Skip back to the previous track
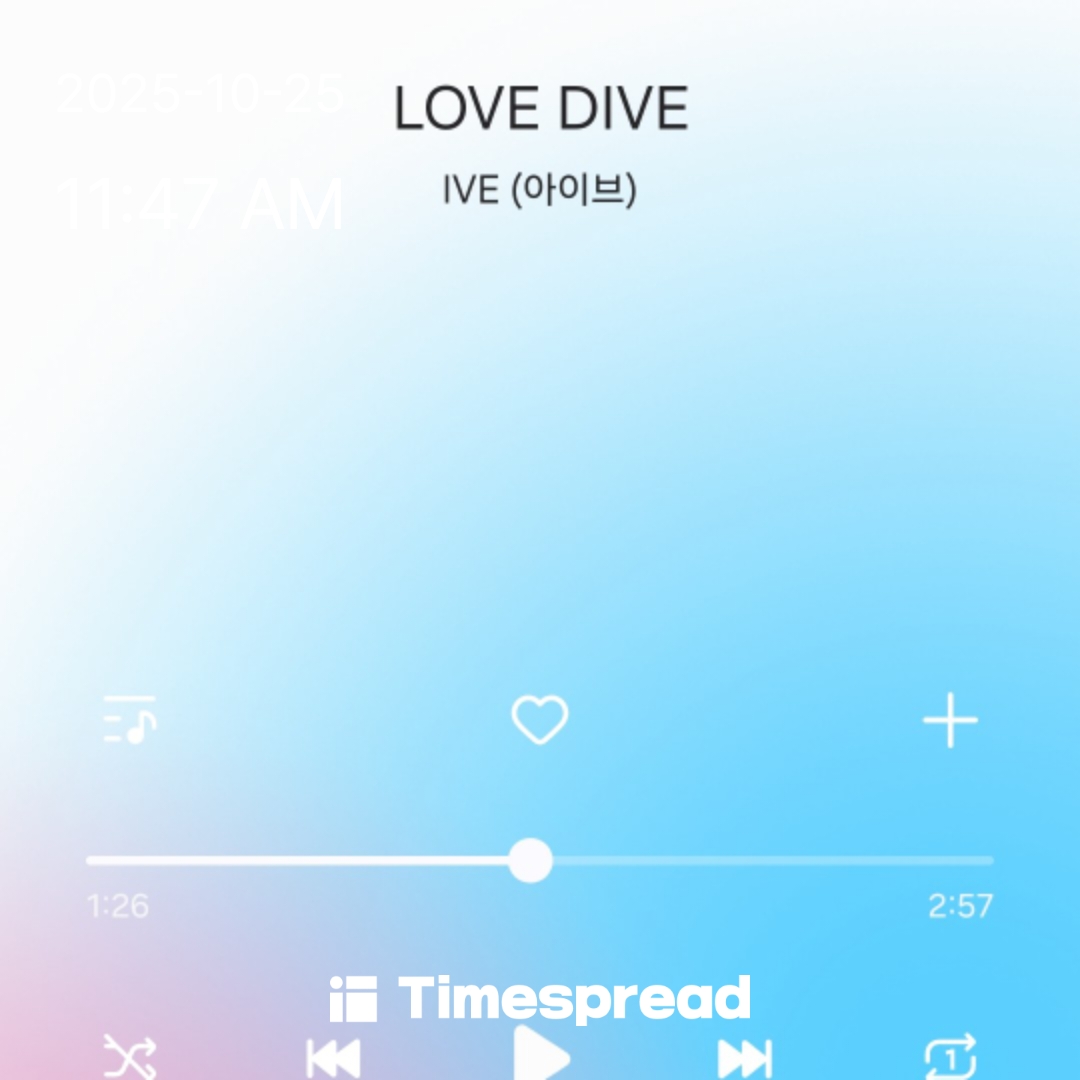 333,1057
